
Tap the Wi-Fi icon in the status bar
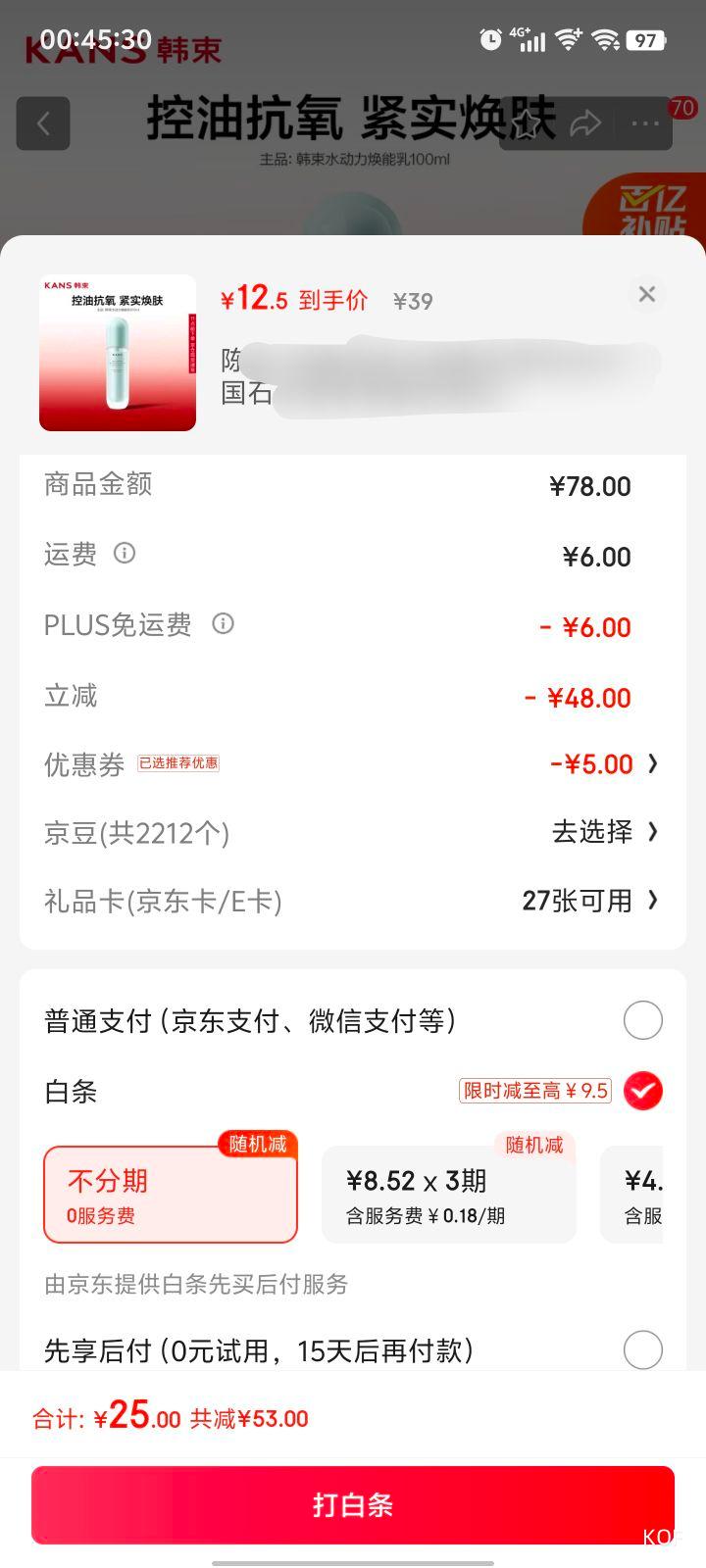point(571,40)
